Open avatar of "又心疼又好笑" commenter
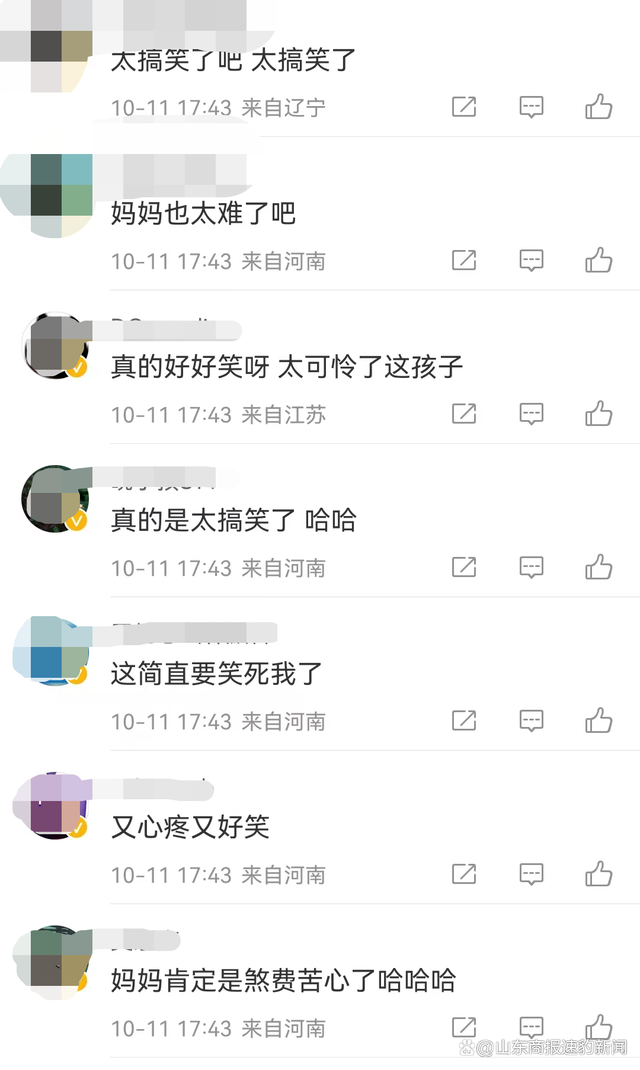 tap(53, 805)
